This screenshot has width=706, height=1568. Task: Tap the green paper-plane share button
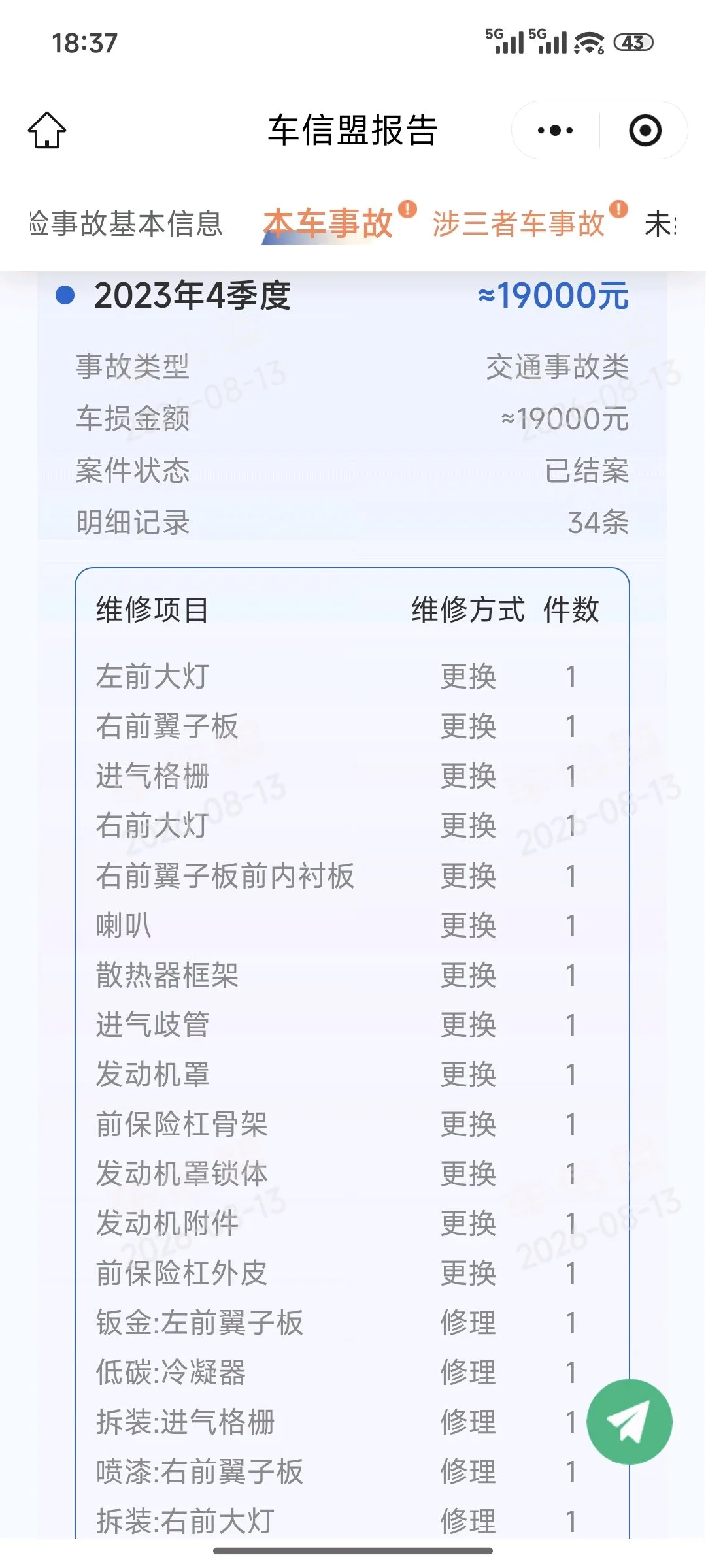tap(630, 1422)
